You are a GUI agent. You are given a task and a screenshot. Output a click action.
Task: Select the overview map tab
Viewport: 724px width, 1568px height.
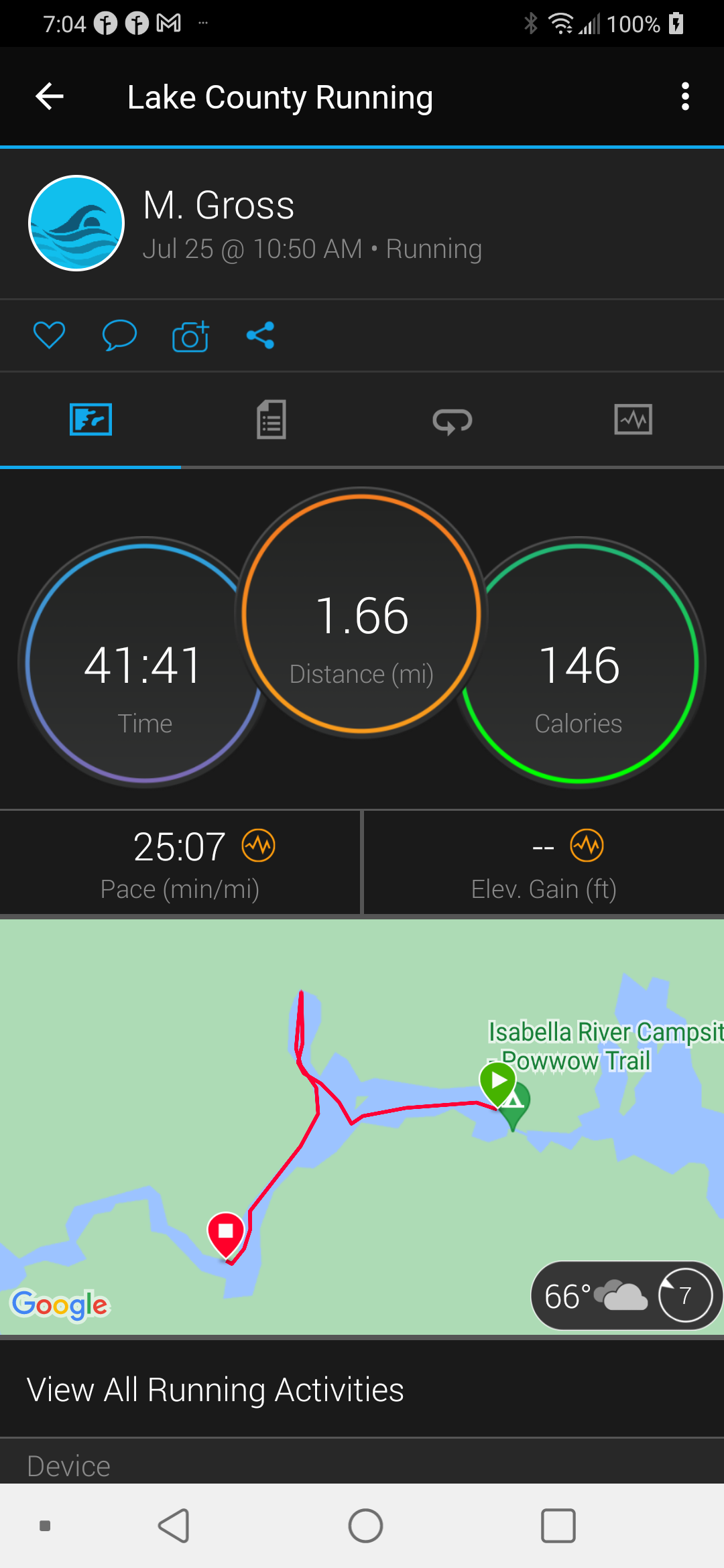(90, 420)
